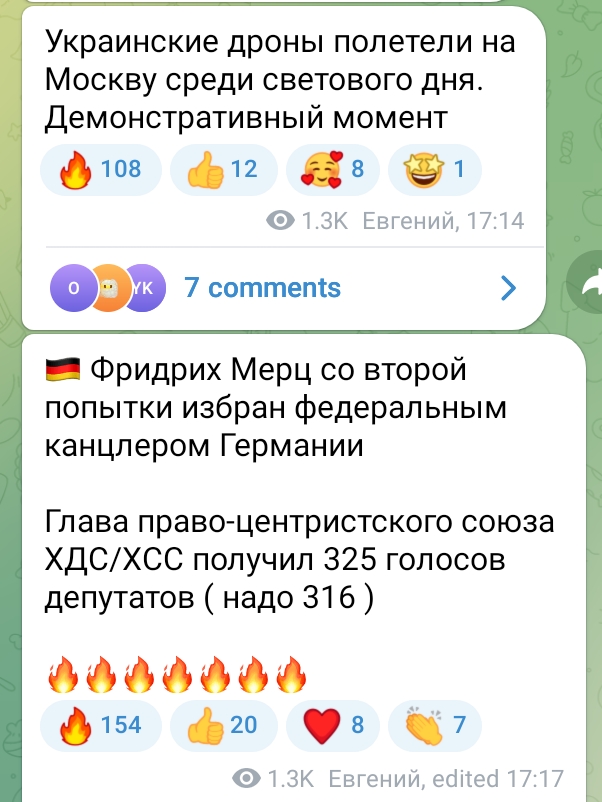Tap clapping hands reaction with count 7

click(434, 725)
